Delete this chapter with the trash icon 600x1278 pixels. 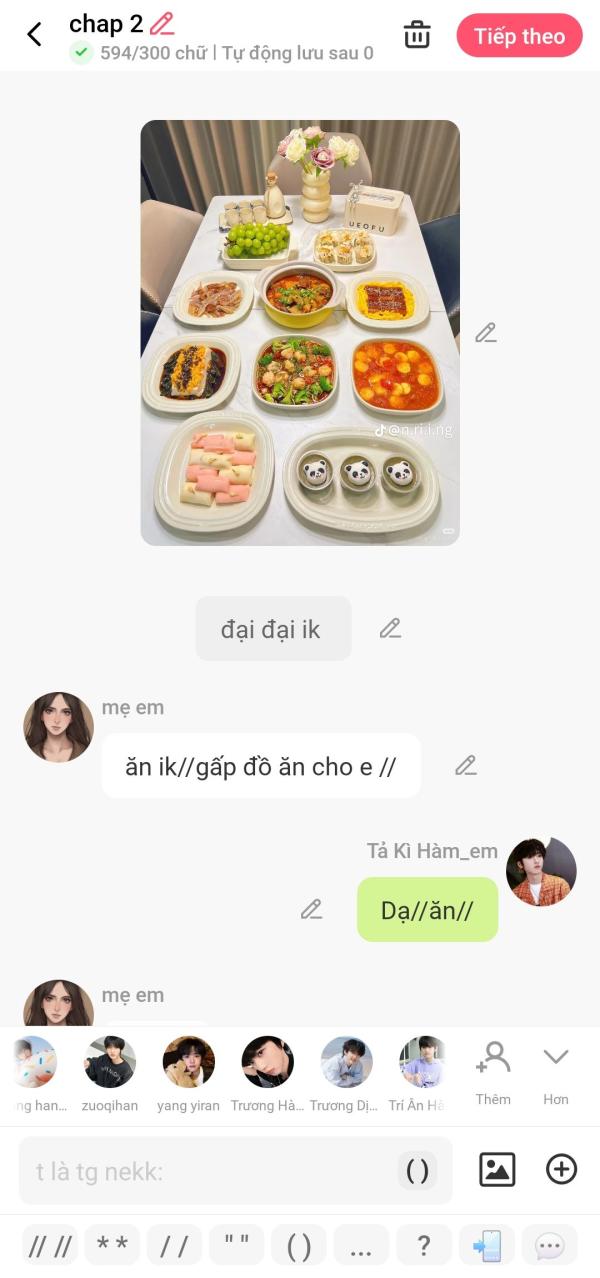coord(417,35)
